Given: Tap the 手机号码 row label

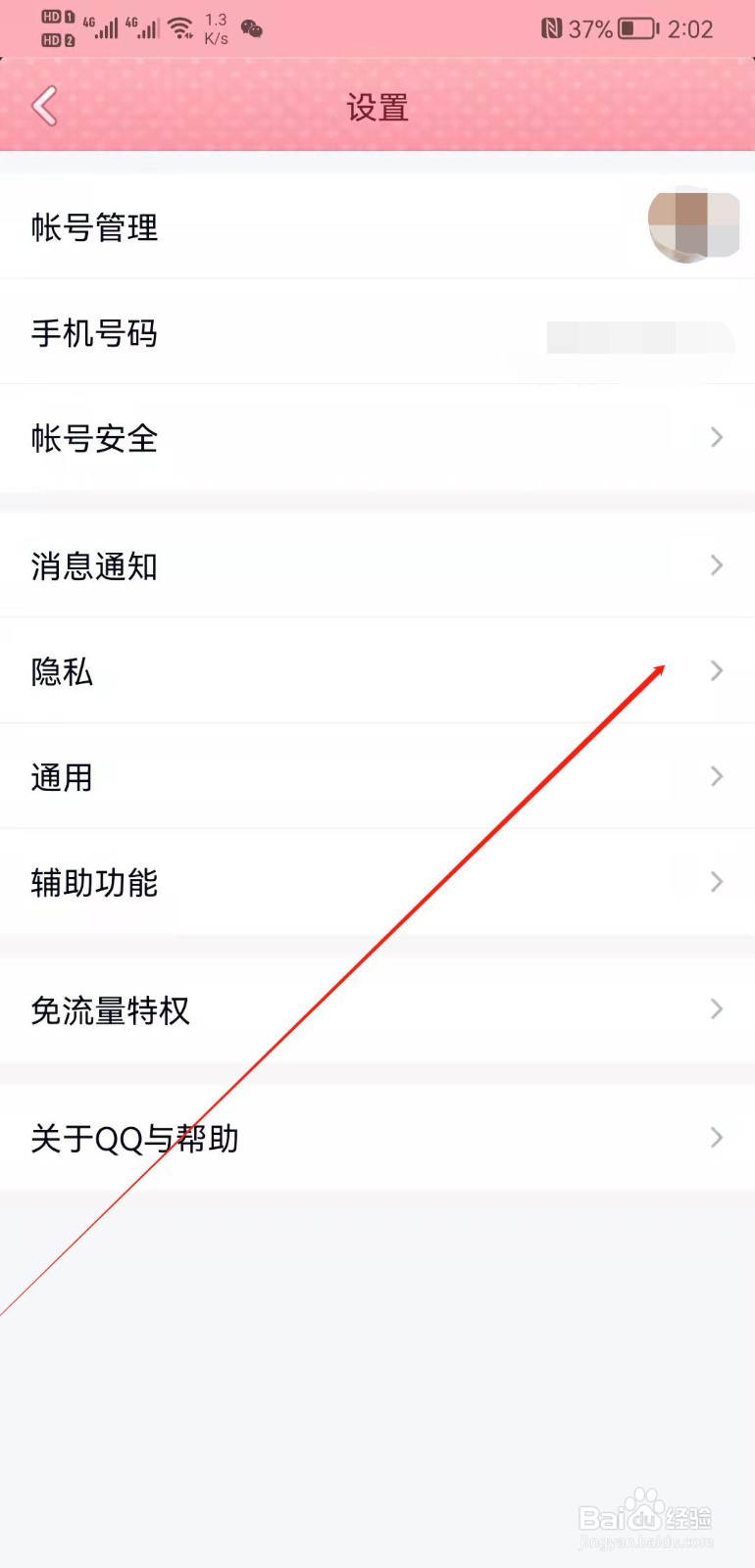Looking at the screenshot, I should click(x=94, y=333).
